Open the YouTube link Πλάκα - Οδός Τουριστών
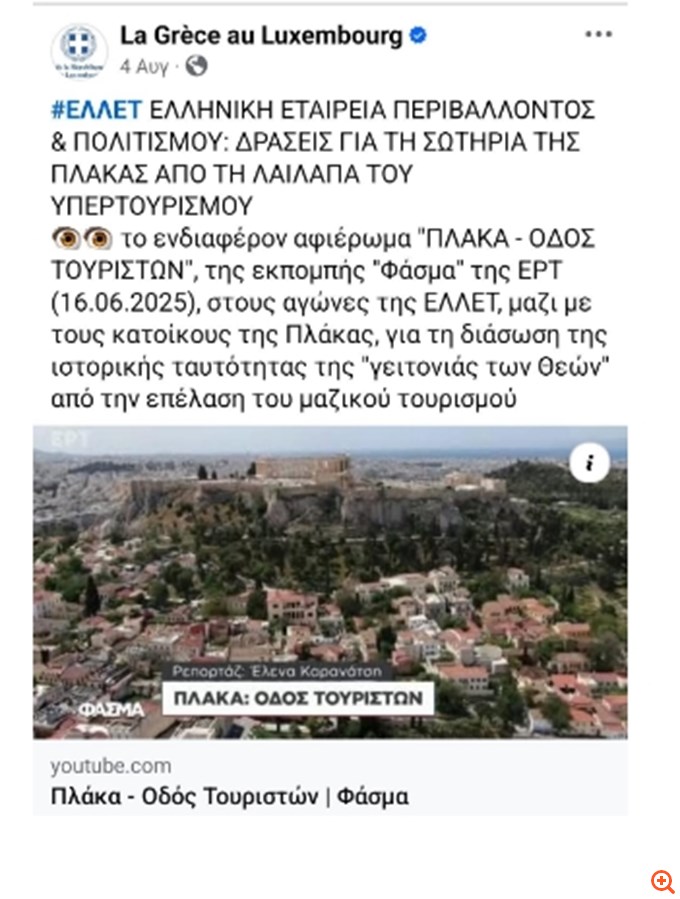680x899 pixels. pyautogui.click(x=229, y=797)
